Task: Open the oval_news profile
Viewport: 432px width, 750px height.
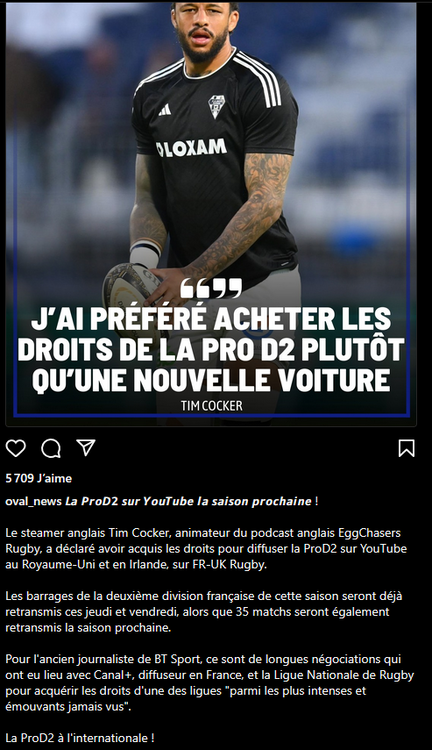Action: point(33,501)
